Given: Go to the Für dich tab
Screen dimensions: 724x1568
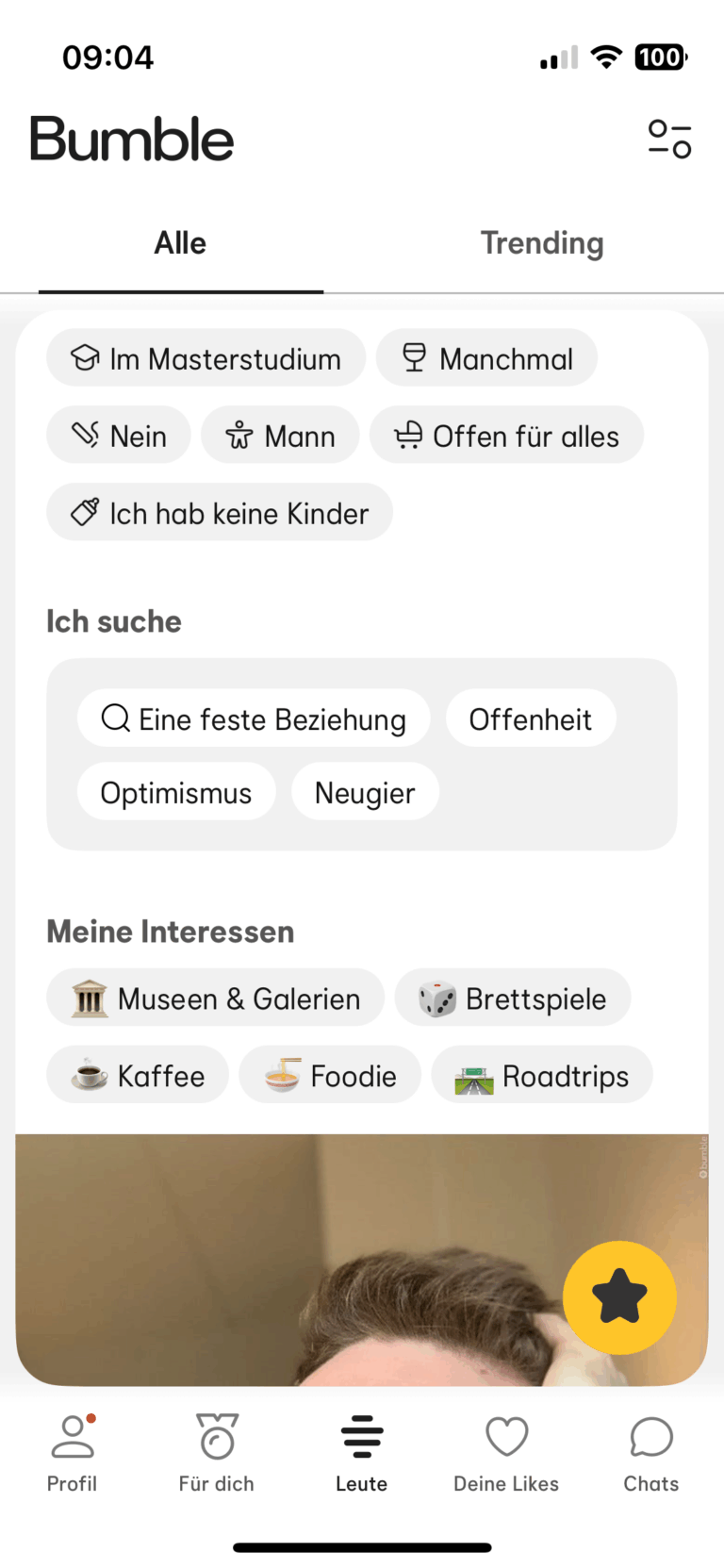Looking at the screenshot, I should tap(217, 1453).
